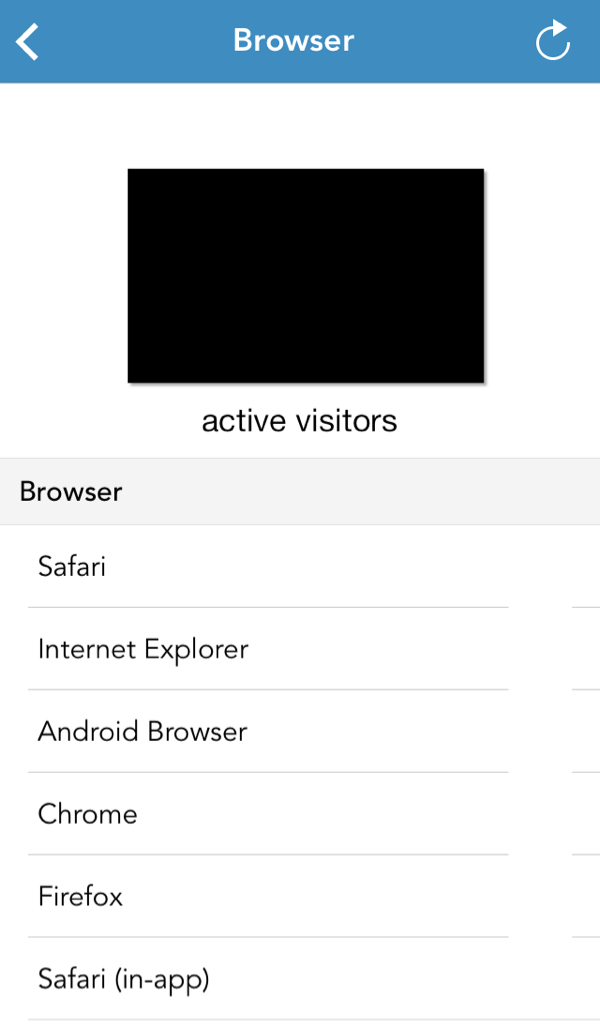
Task: Refresh the active visitors data
Action: pos(552,40)
